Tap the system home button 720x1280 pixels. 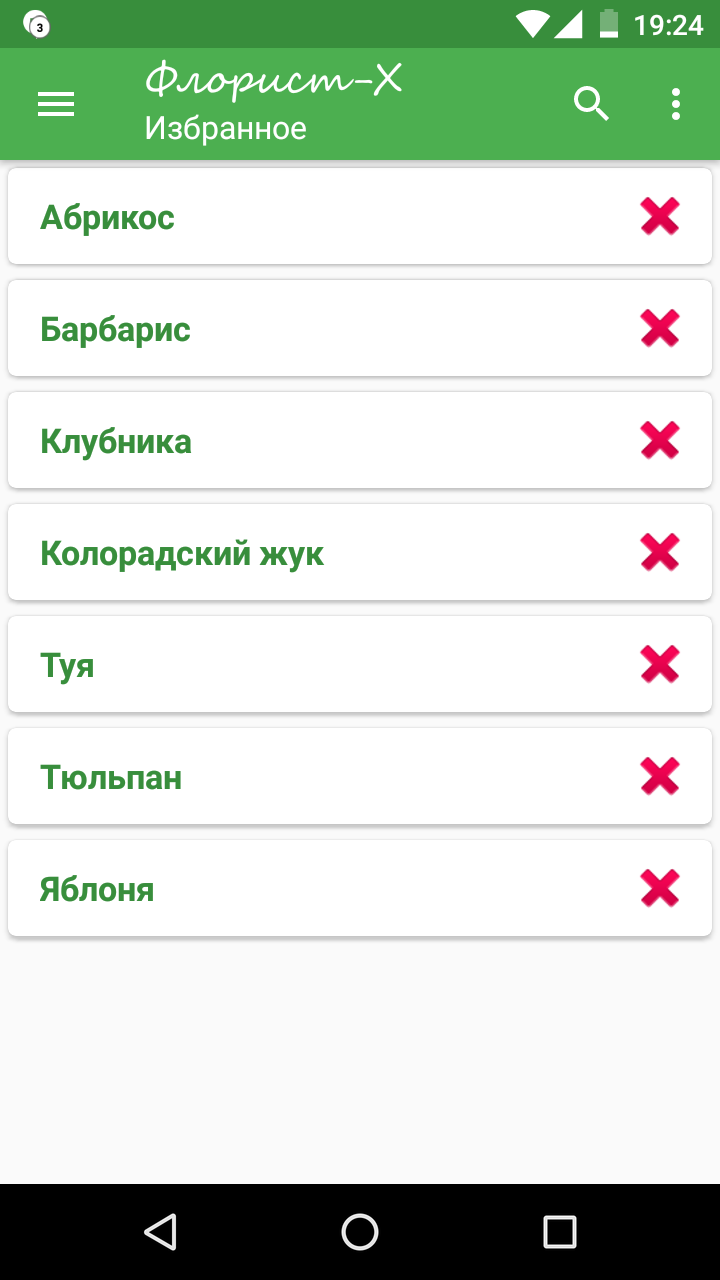point(360,1232)
